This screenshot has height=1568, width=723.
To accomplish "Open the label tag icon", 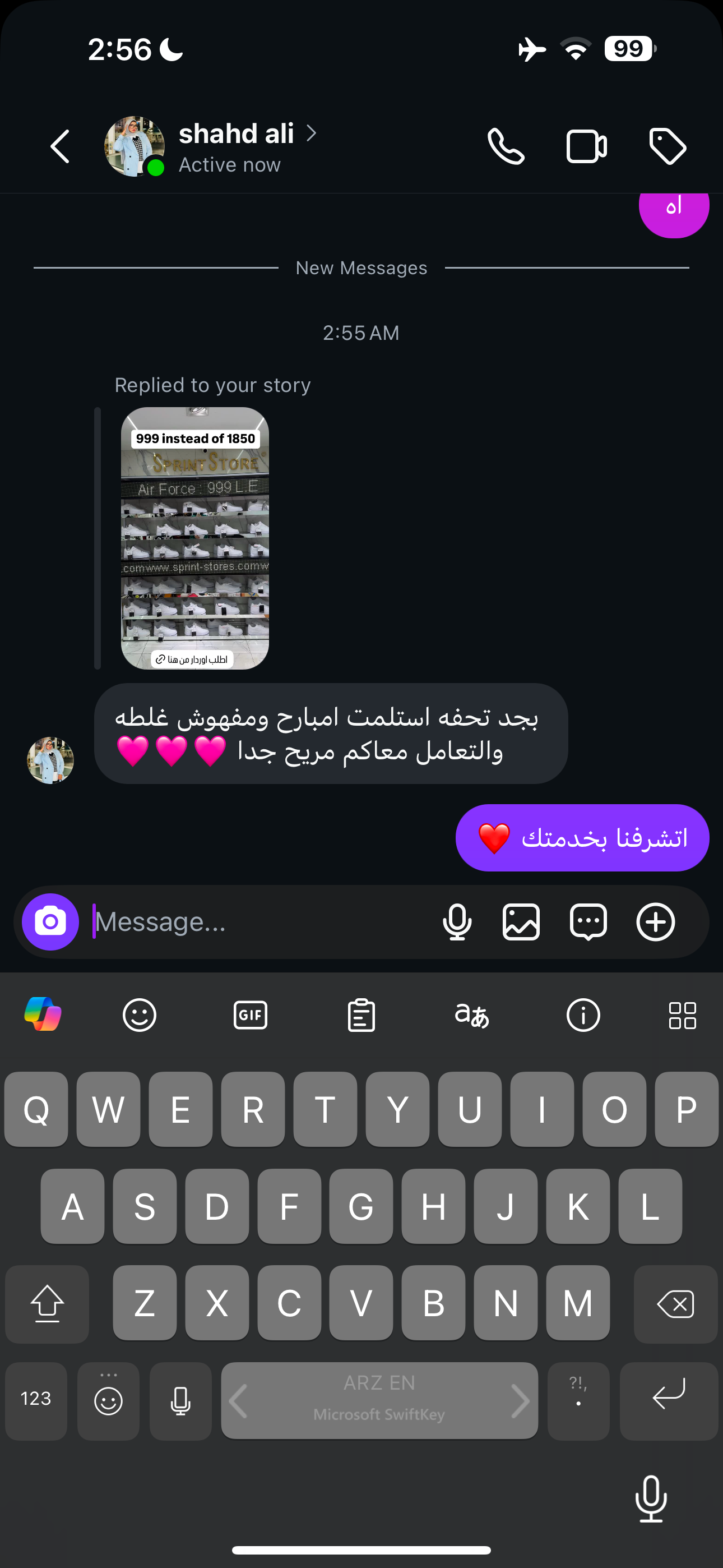I will coord(668,147).
